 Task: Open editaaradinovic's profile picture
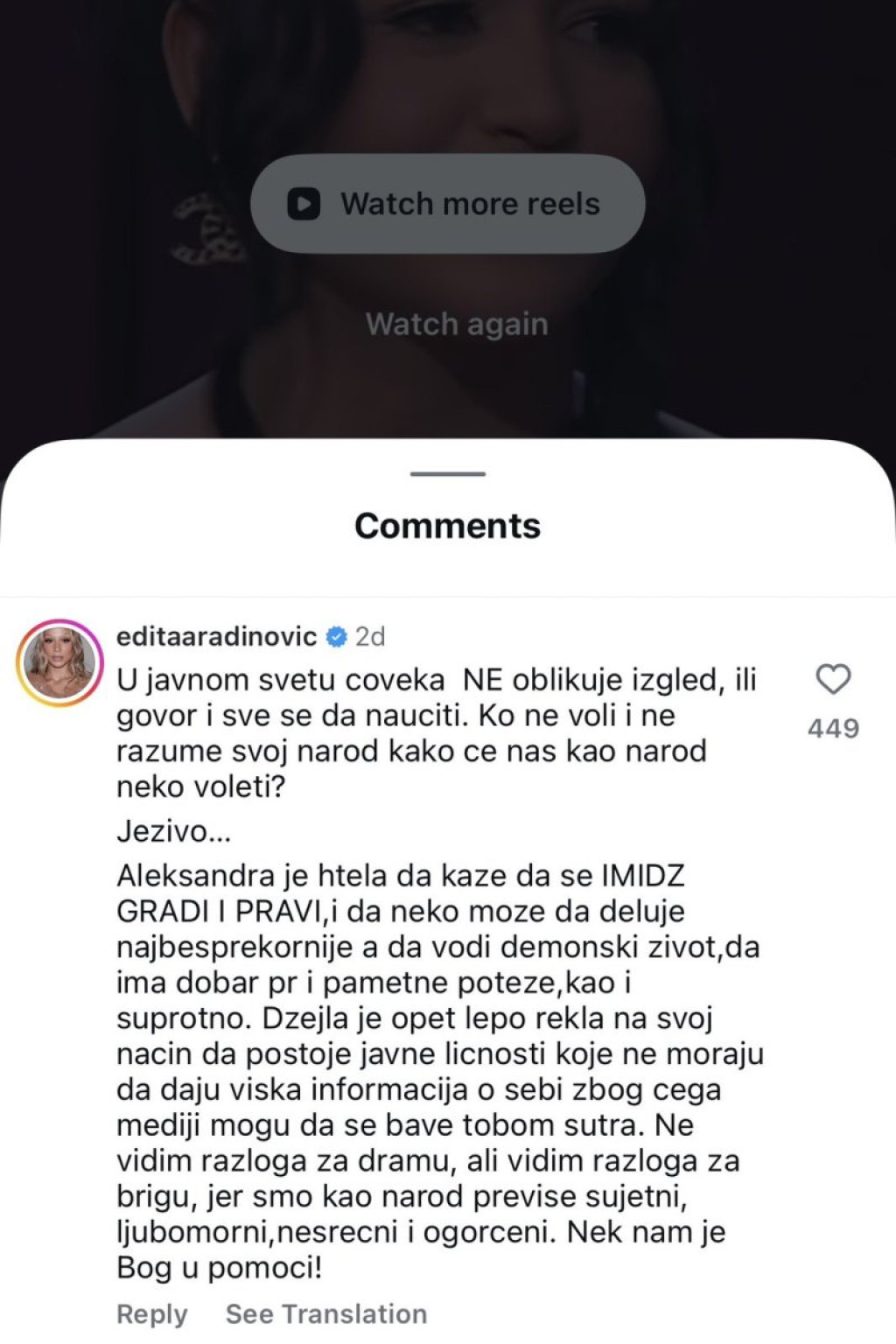(x=59, y=662)
